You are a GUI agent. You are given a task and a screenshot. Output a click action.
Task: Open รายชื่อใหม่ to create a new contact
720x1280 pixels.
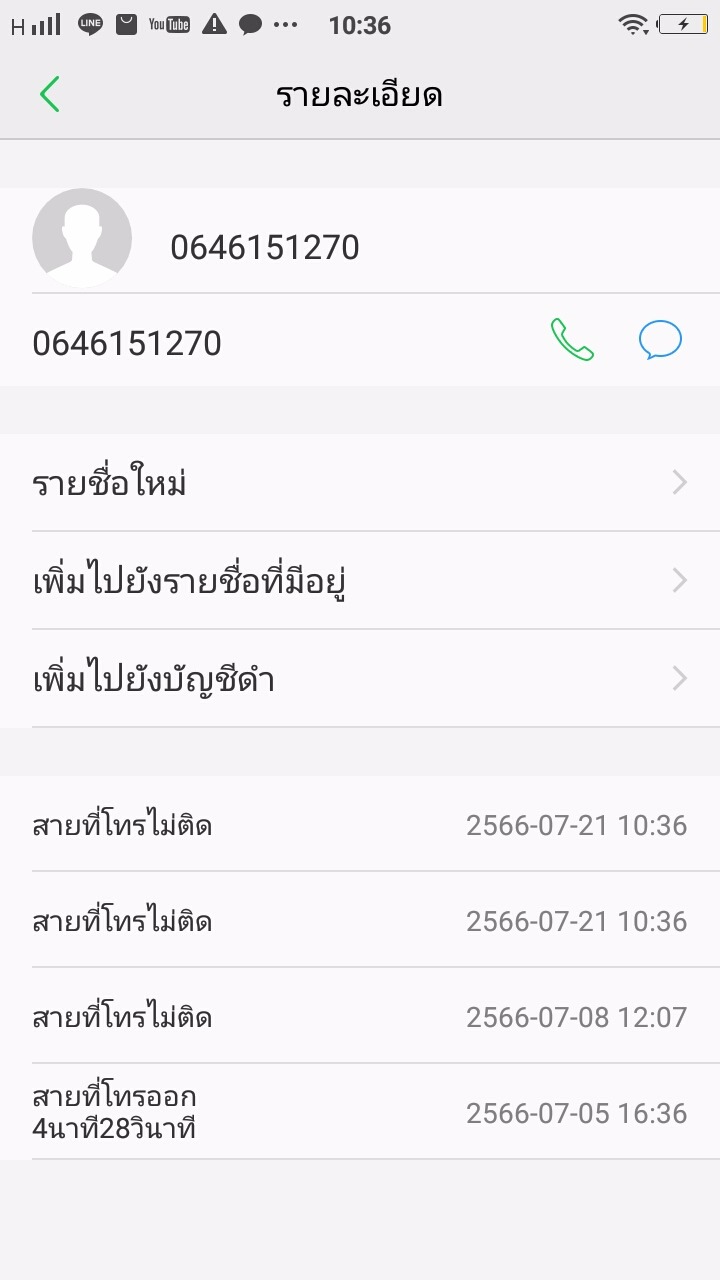[360, 483]
